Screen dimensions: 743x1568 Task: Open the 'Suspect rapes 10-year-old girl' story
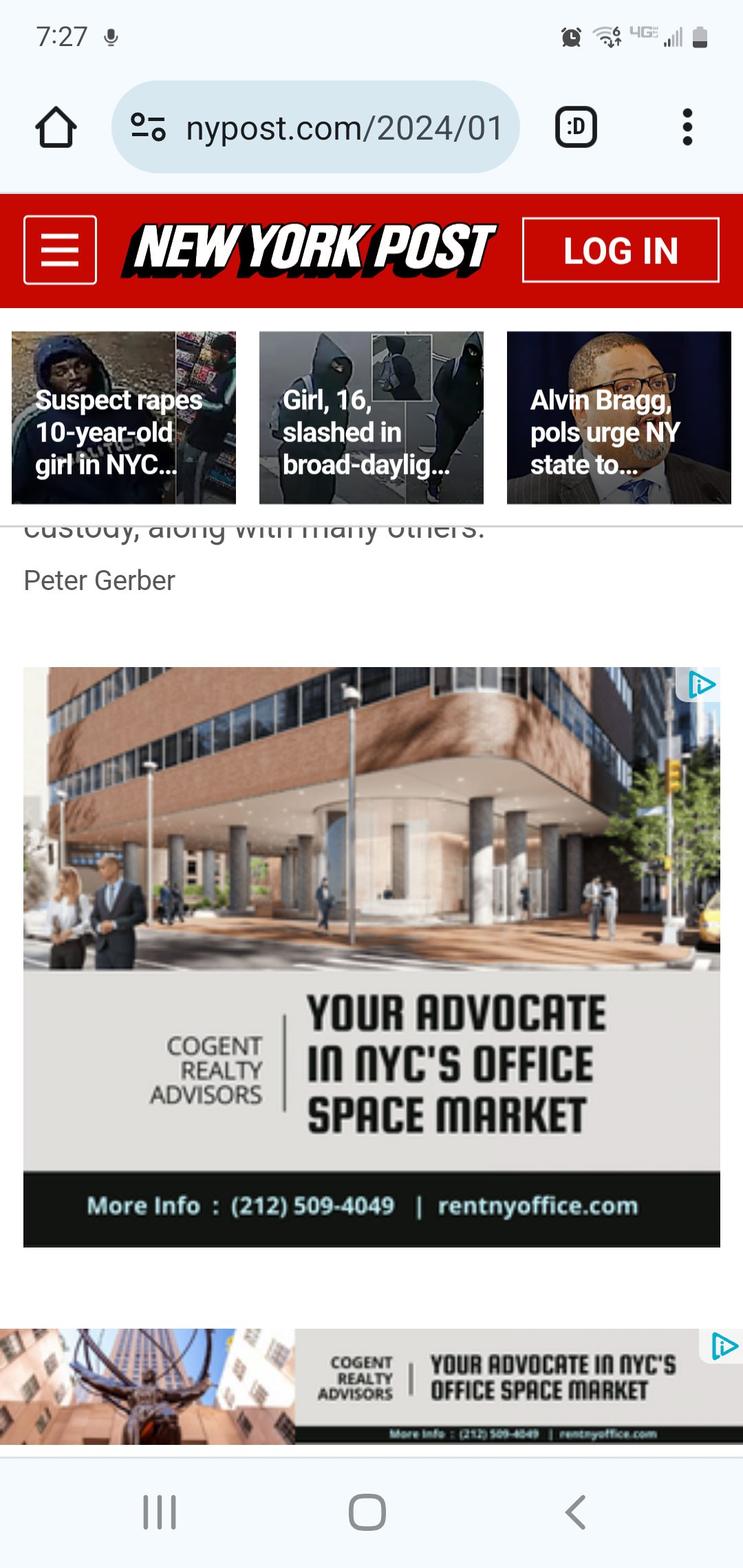124,418
